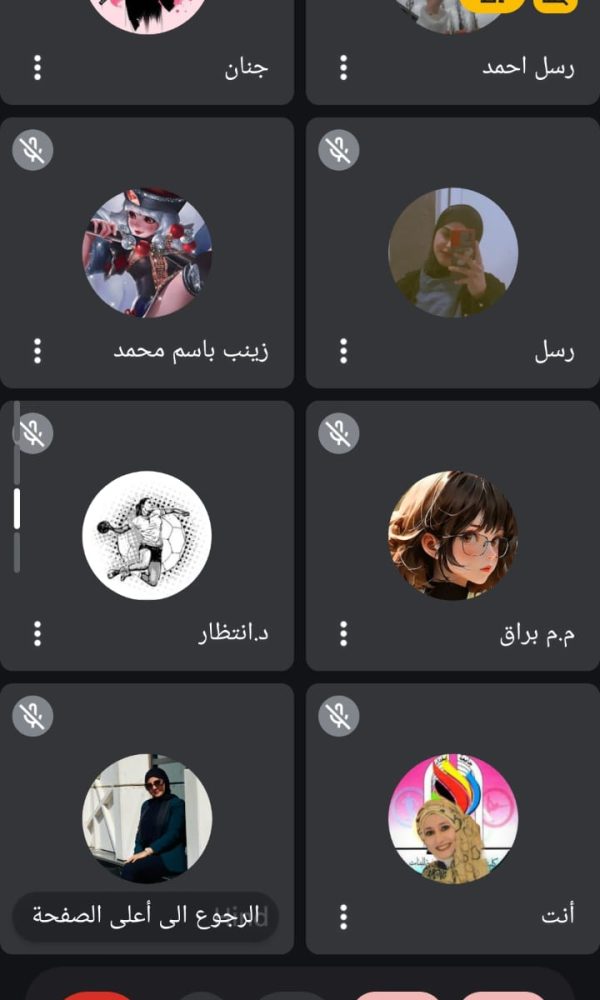Open three-dot menu on رسل tile
This screenshot has width=600, height=1000.
[x=344, y=350]
